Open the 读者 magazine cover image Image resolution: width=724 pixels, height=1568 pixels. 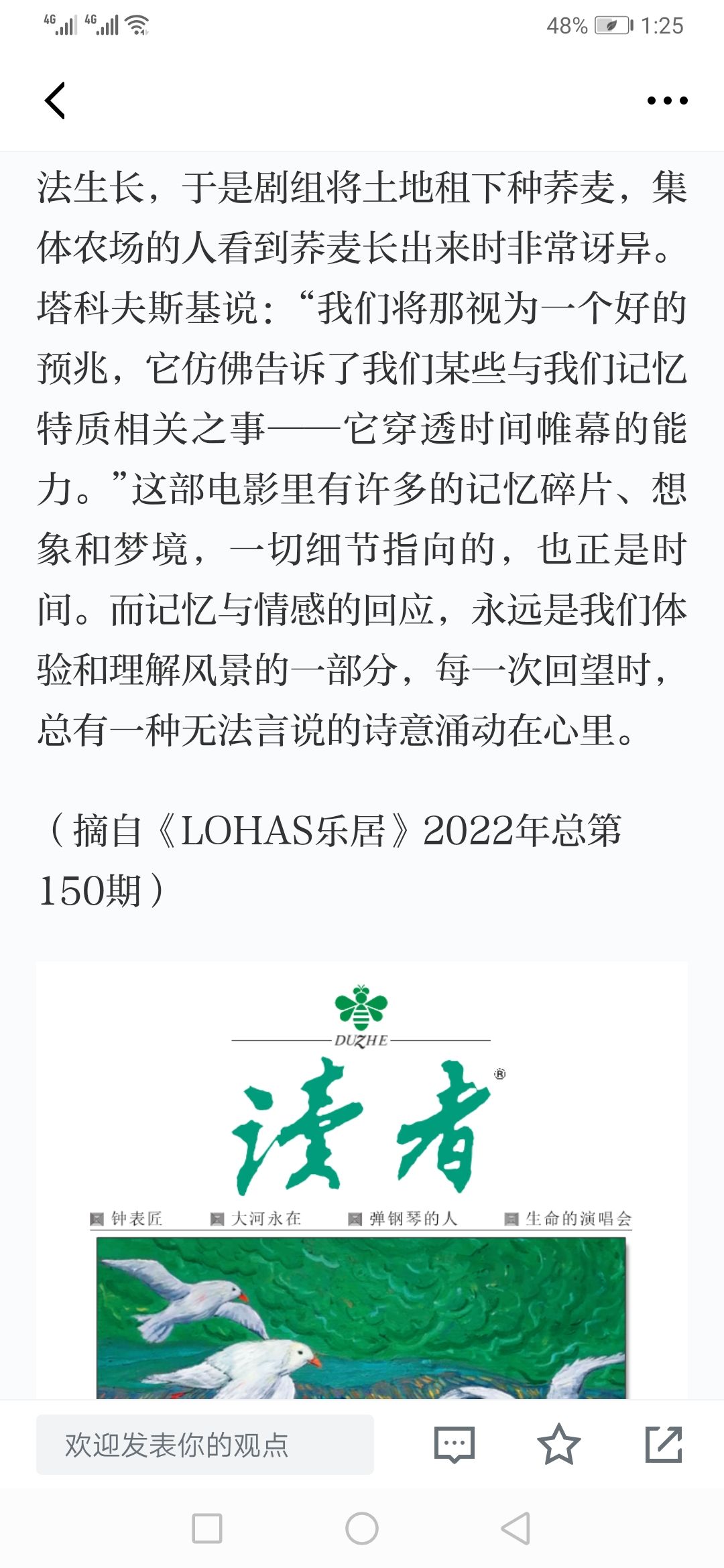(x=362, y=1181)
